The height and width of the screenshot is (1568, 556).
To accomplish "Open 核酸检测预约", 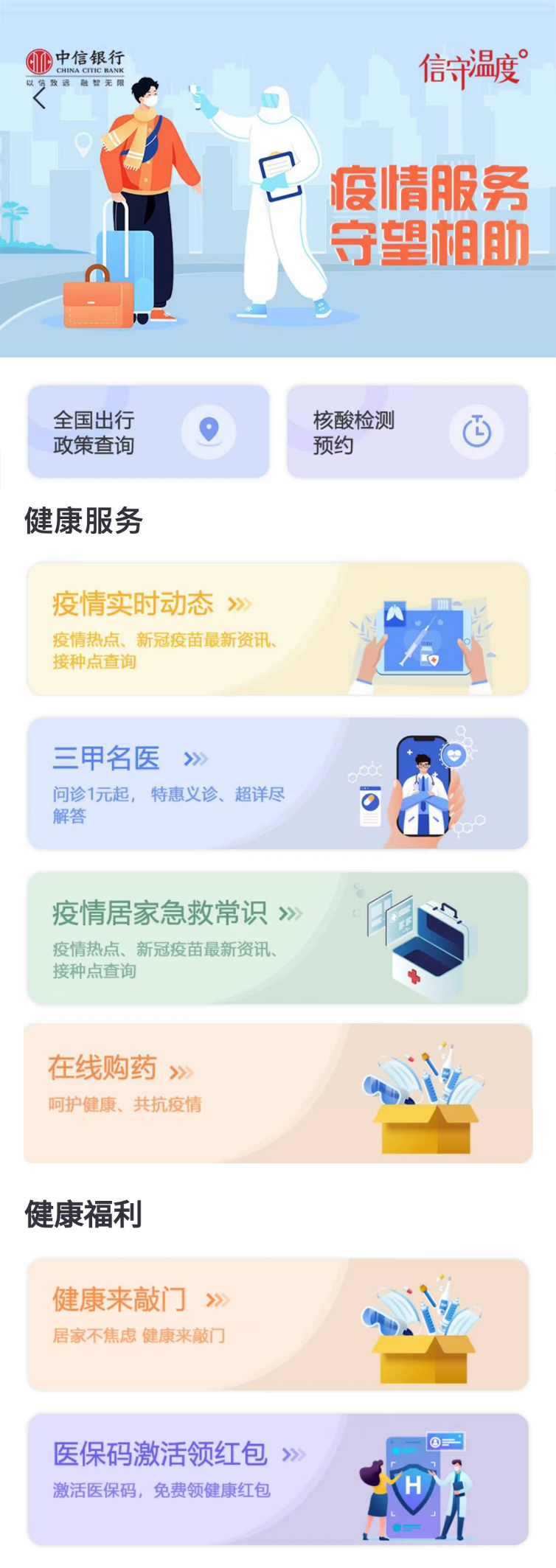I will point(407,432).
